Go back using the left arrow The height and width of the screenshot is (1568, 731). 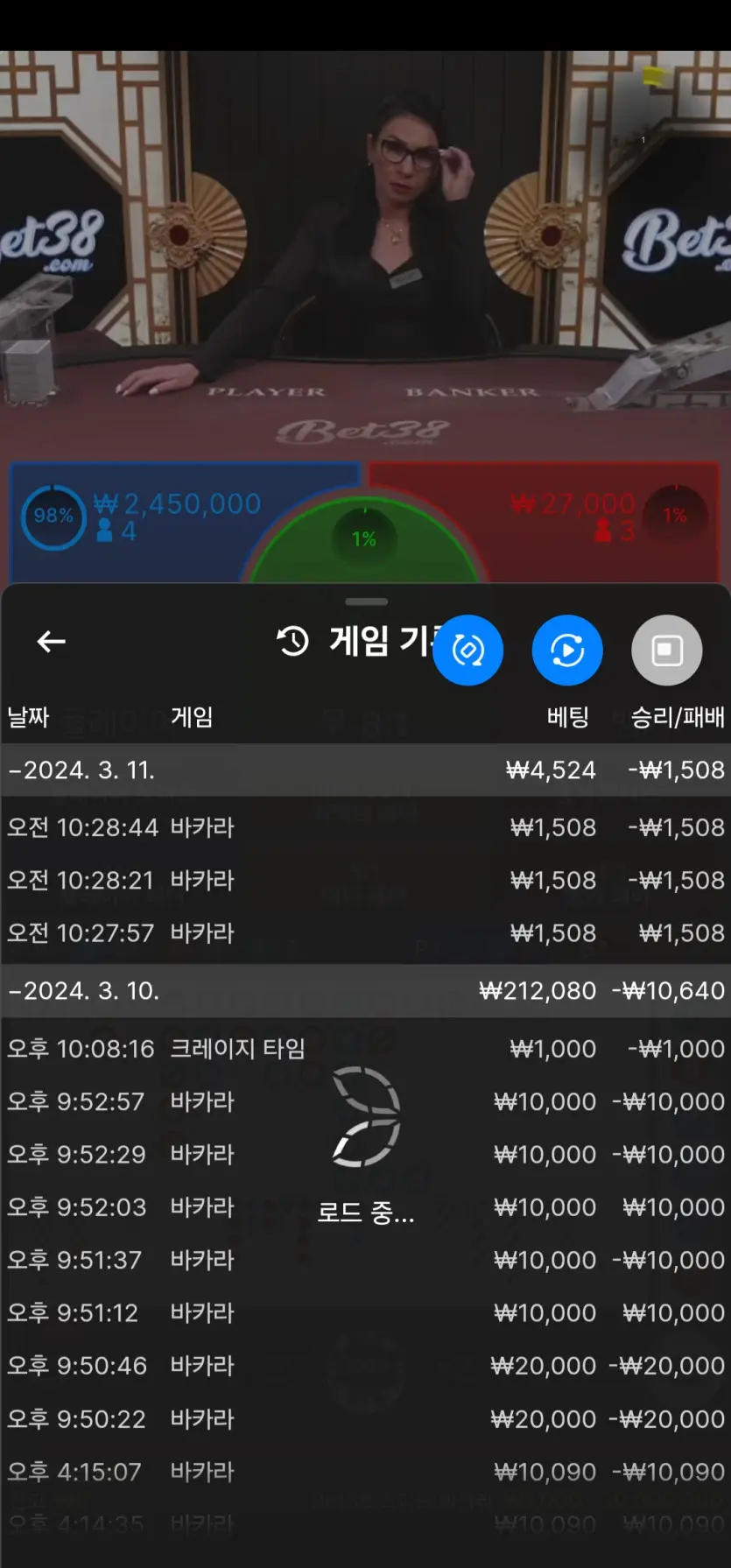[51, 642]
